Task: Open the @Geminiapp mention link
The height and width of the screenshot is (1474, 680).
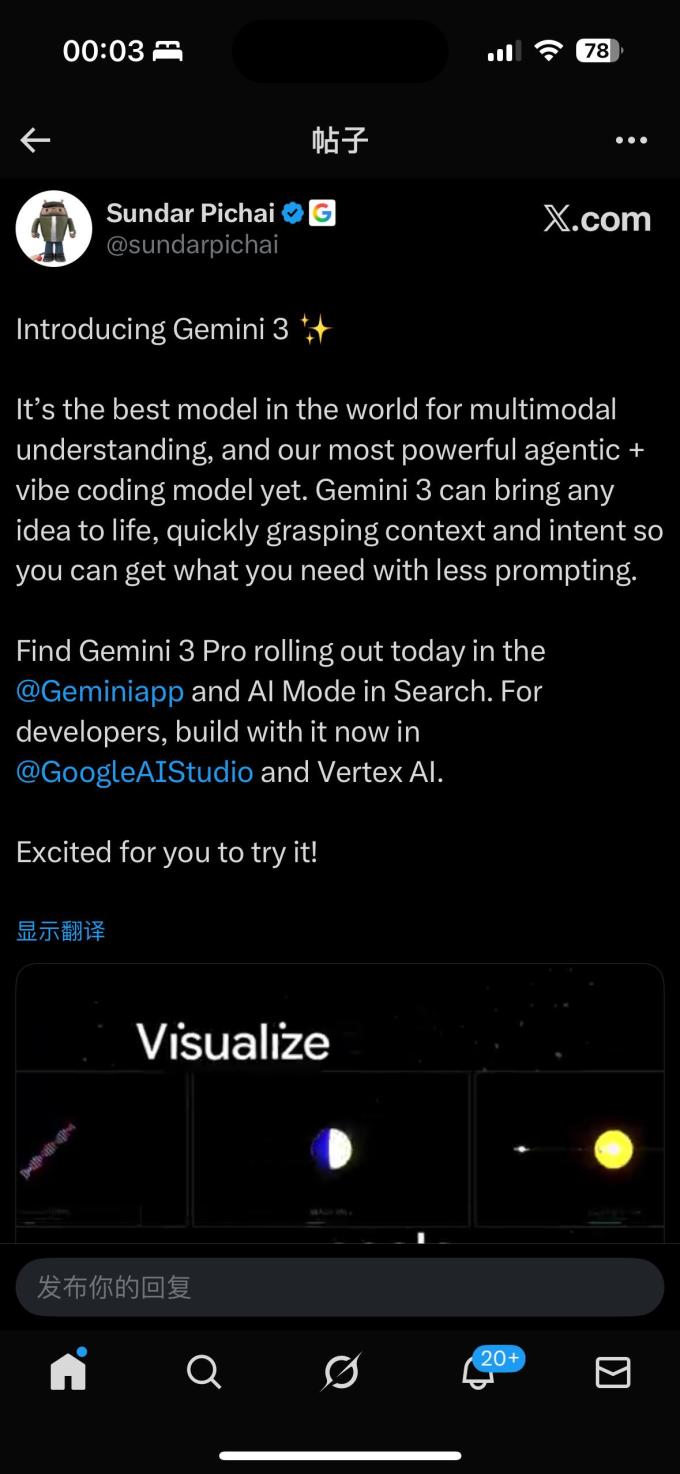Action: (100, 691)
